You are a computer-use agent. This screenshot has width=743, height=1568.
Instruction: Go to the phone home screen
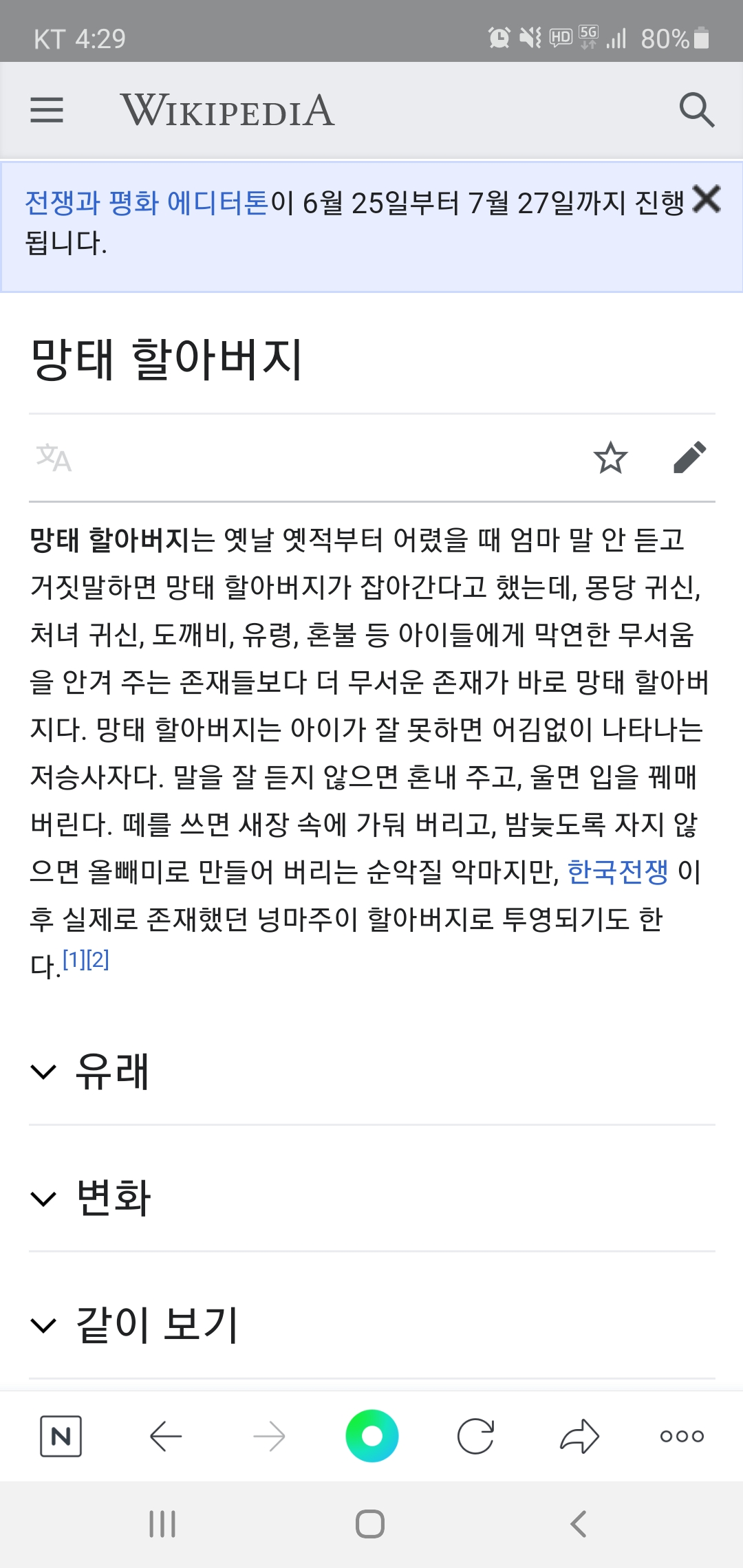coord(370,1524)
